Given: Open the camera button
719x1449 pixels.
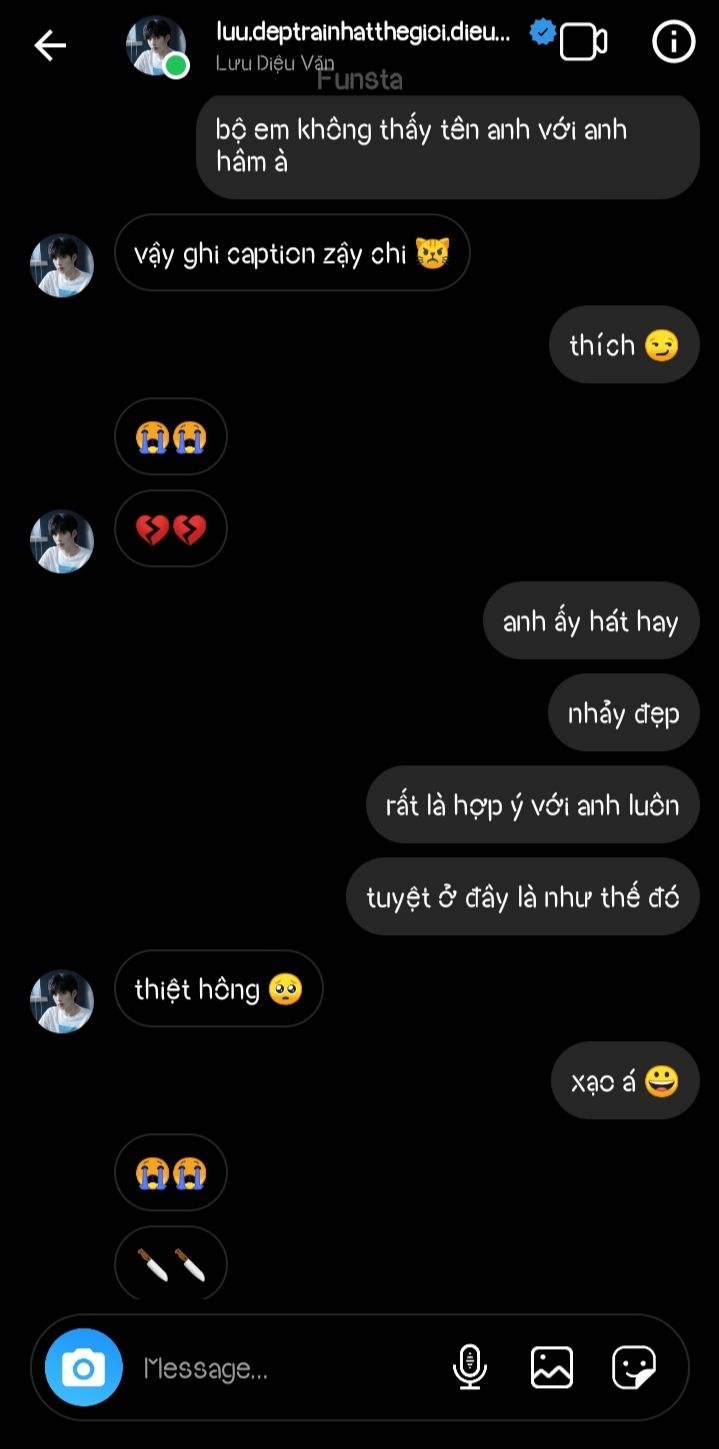Looking at the screenshot, I should coord(84,1367).
